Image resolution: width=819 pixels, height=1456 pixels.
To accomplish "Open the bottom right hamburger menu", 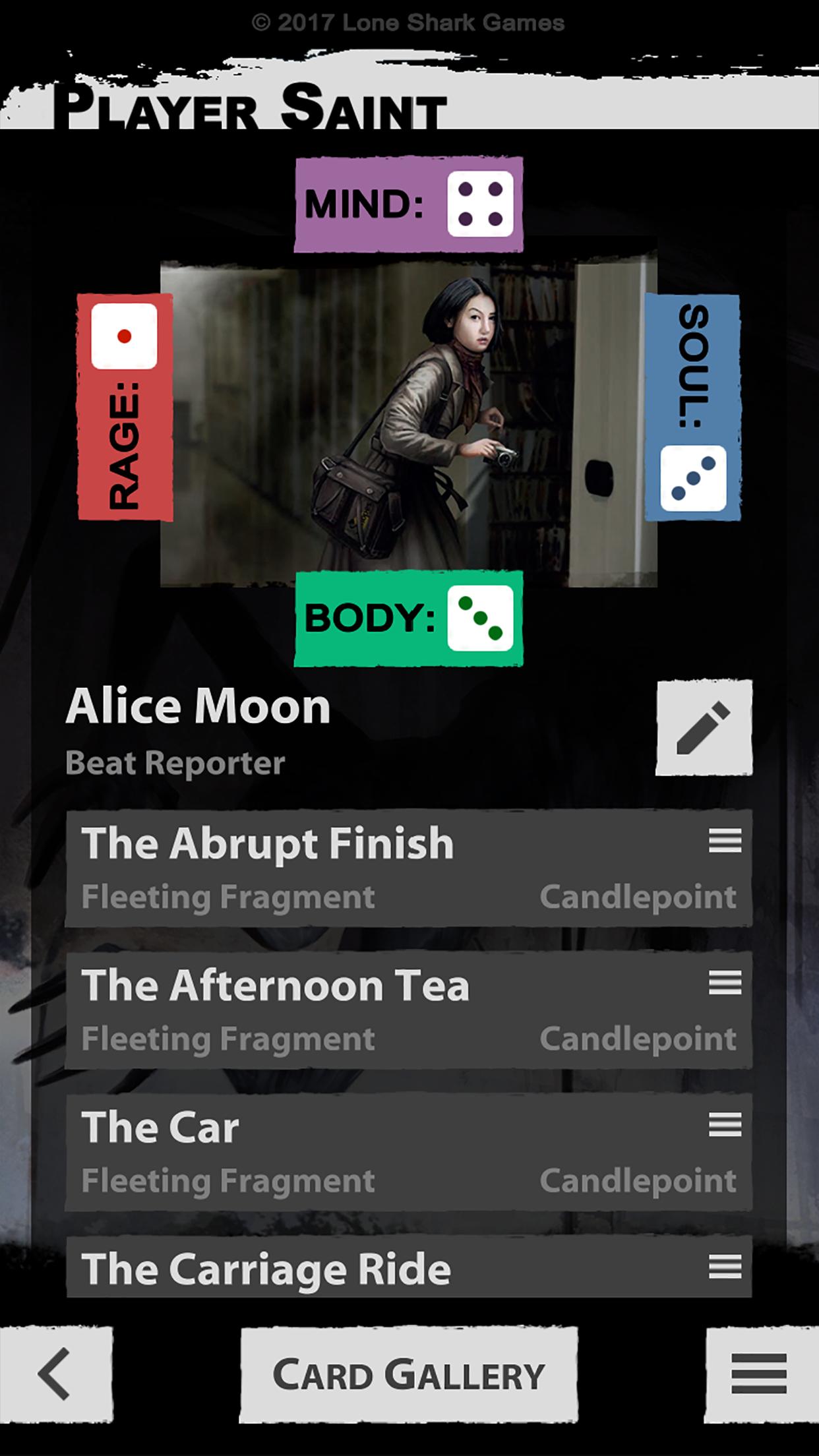I will pos(760,1374).
